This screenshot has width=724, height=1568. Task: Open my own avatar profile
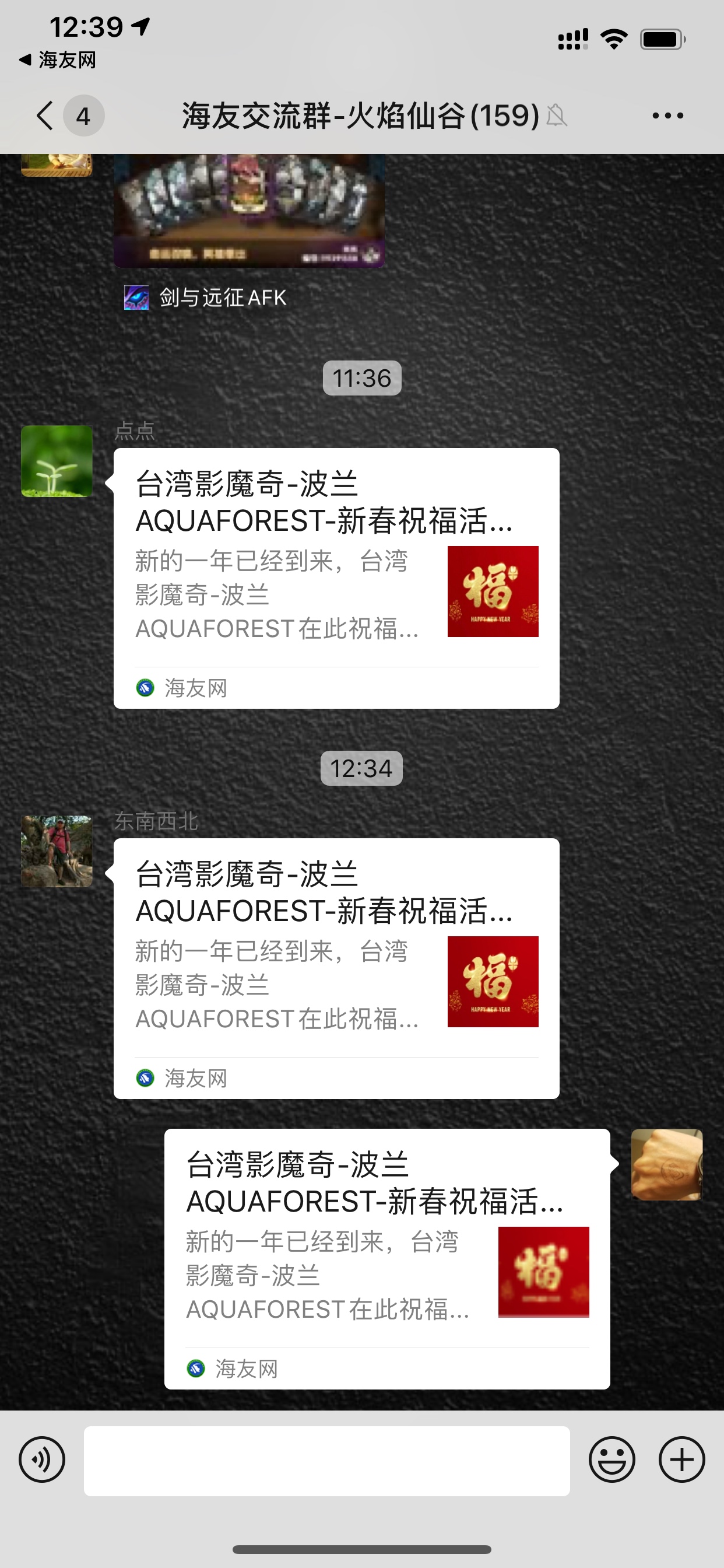click(x=667, y=1164)
